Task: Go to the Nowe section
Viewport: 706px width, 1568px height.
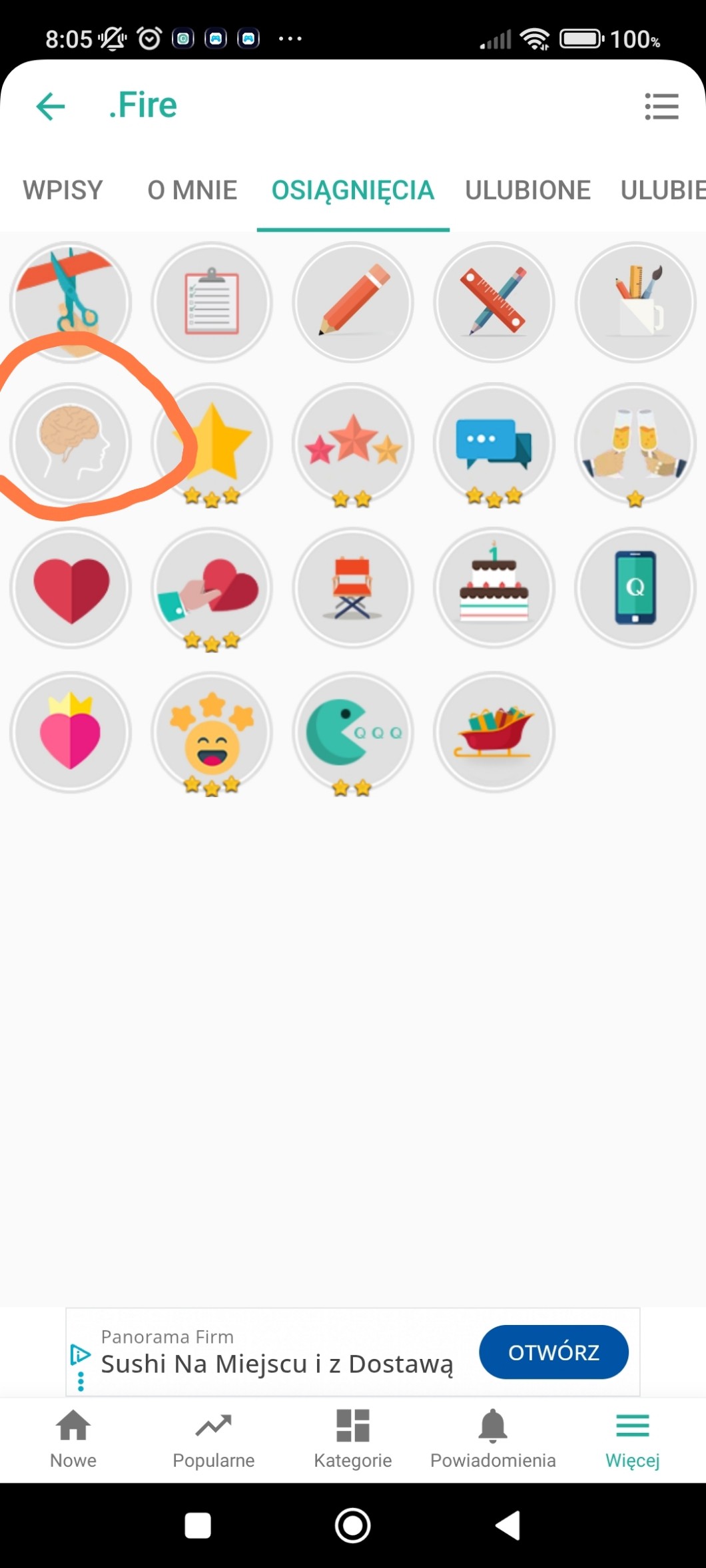Action: [73, 1439]
